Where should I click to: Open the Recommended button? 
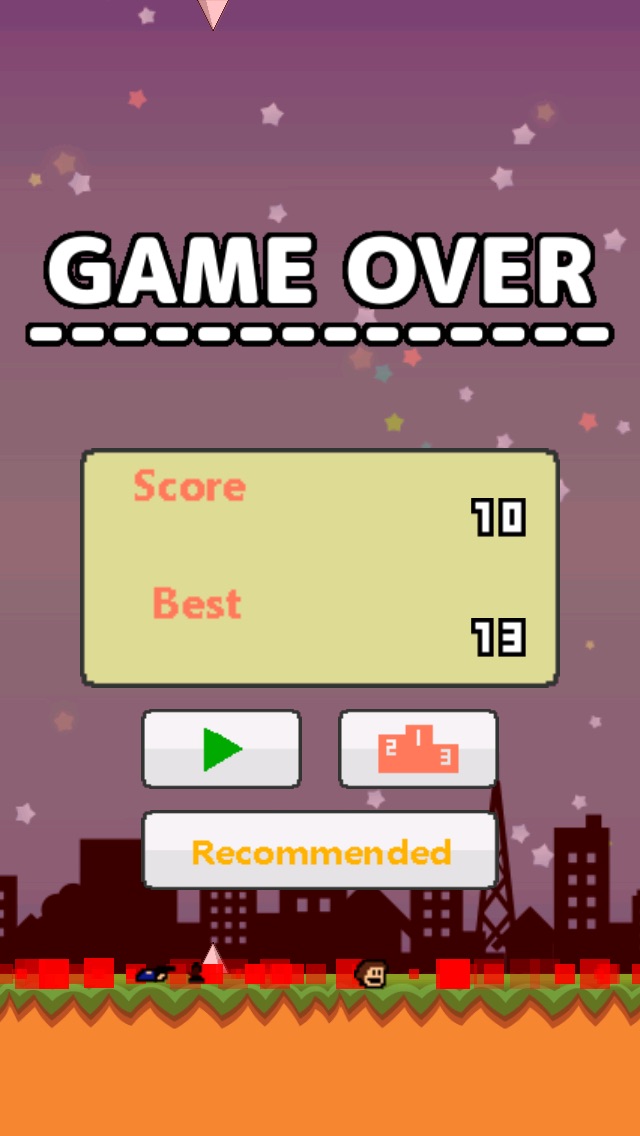[320, 851]
